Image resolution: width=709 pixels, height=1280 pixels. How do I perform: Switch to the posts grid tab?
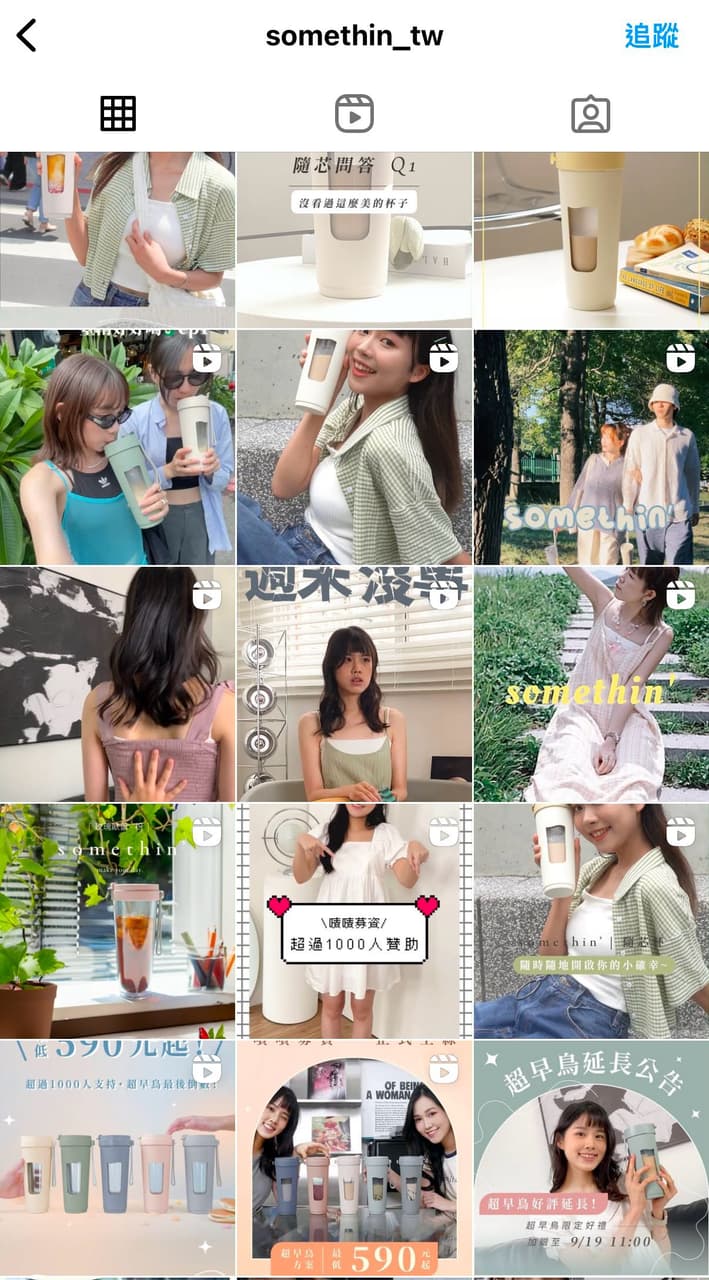[118, 114]
